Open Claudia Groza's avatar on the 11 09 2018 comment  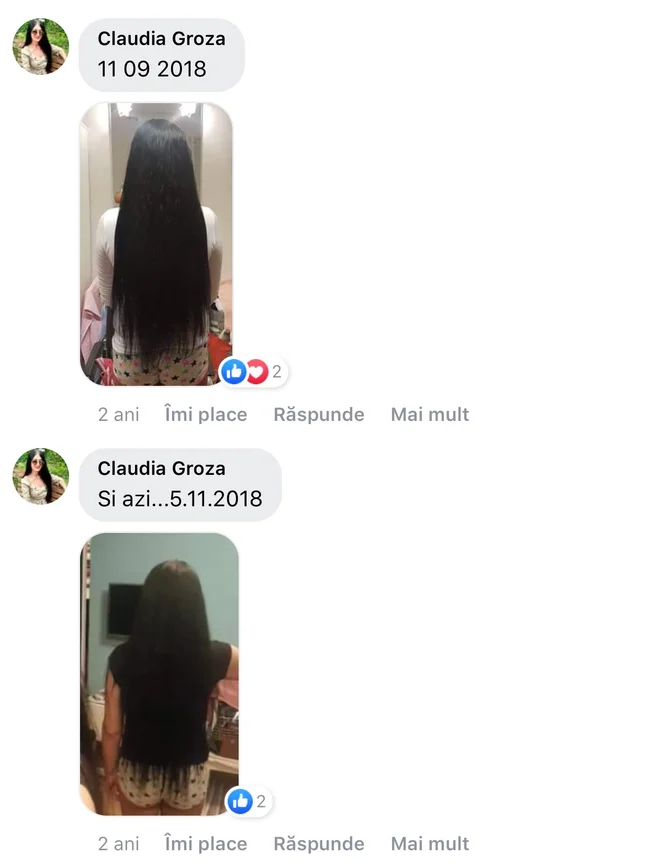pos(41,46)
